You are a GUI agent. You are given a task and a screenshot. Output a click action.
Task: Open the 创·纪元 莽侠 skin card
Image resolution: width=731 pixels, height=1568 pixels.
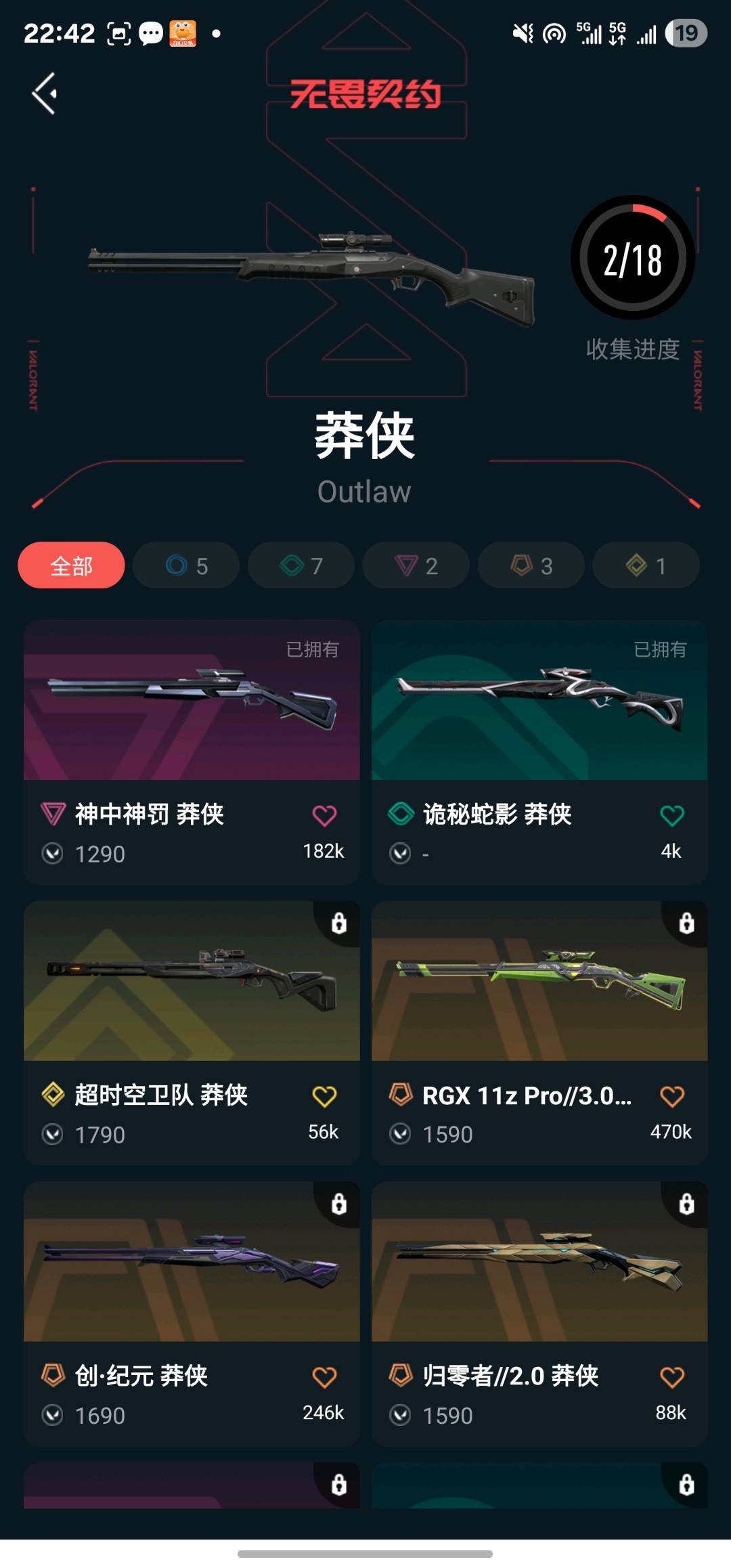pos(192,1263)
